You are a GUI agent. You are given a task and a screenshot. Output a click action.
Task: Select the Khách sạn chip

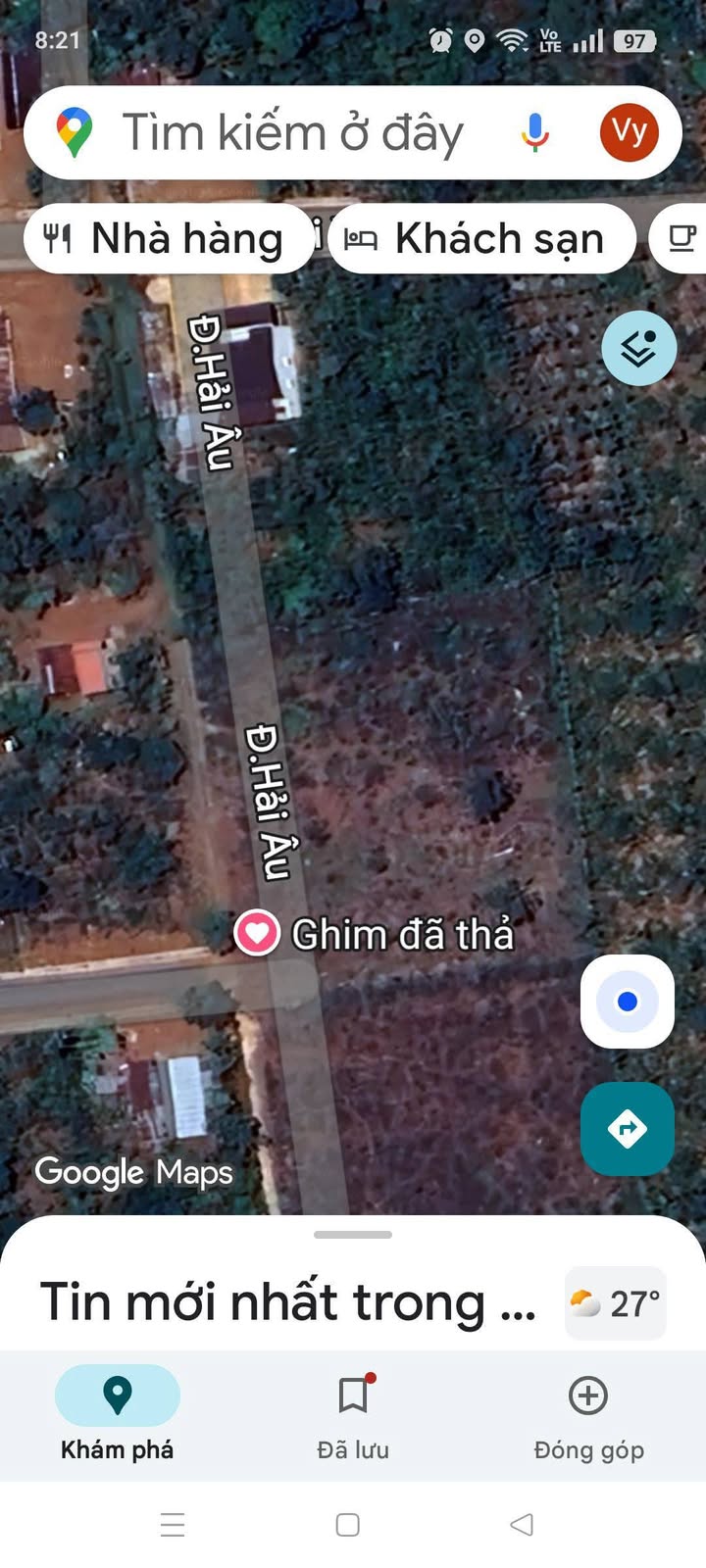tap(481, 238)
